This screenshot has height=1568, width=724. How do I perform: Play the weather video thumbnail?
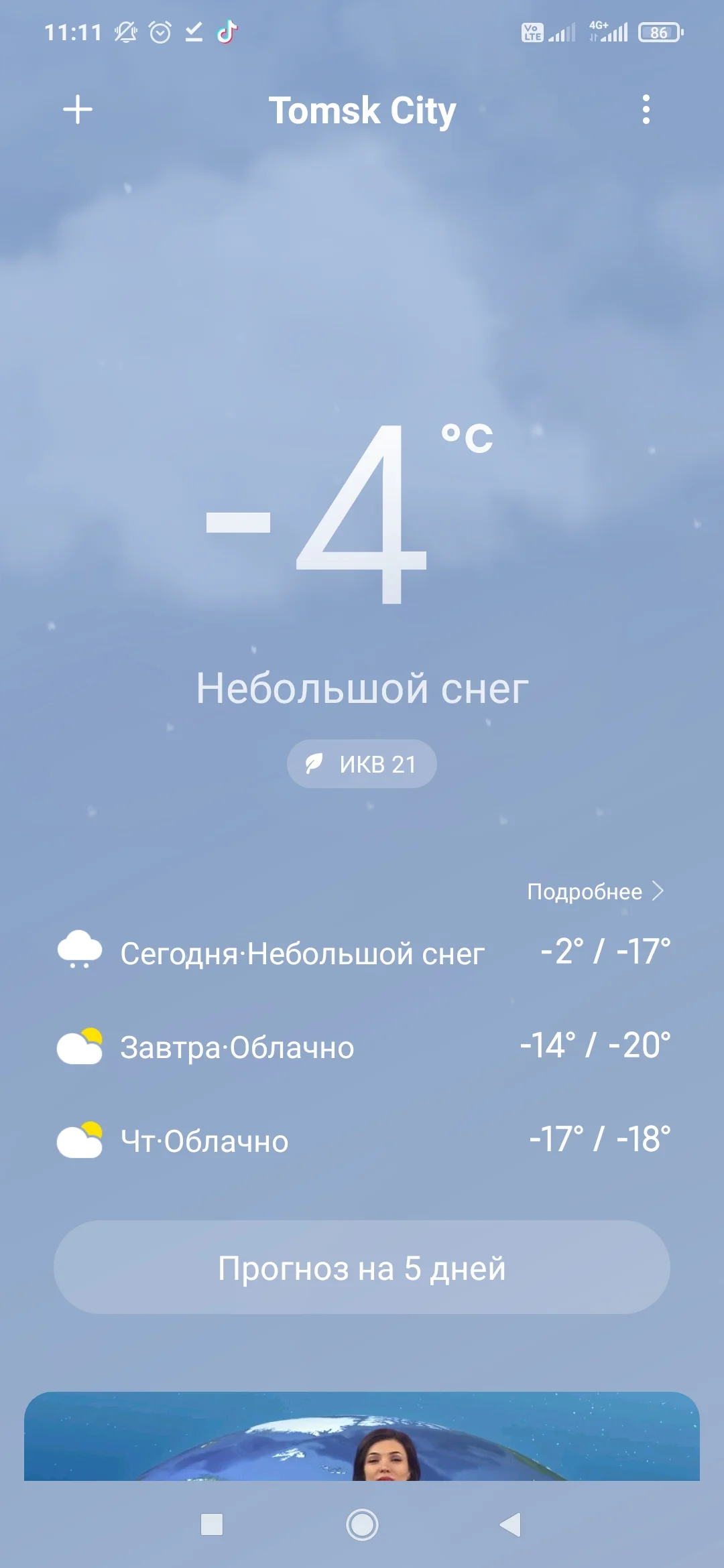tap(362, 1441)
